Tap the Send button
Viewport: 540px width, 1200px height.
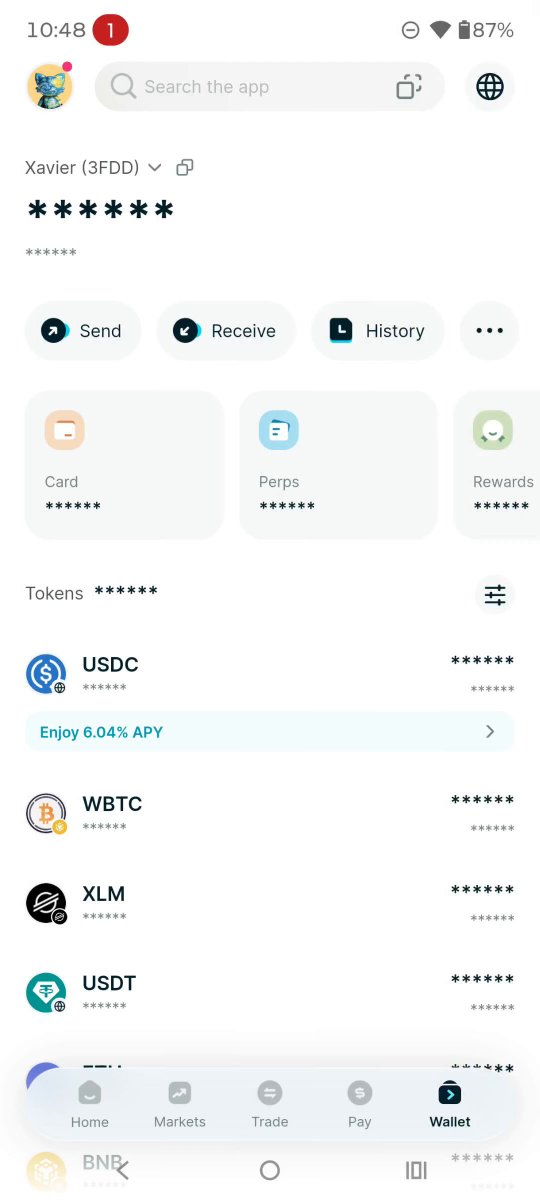83,331
